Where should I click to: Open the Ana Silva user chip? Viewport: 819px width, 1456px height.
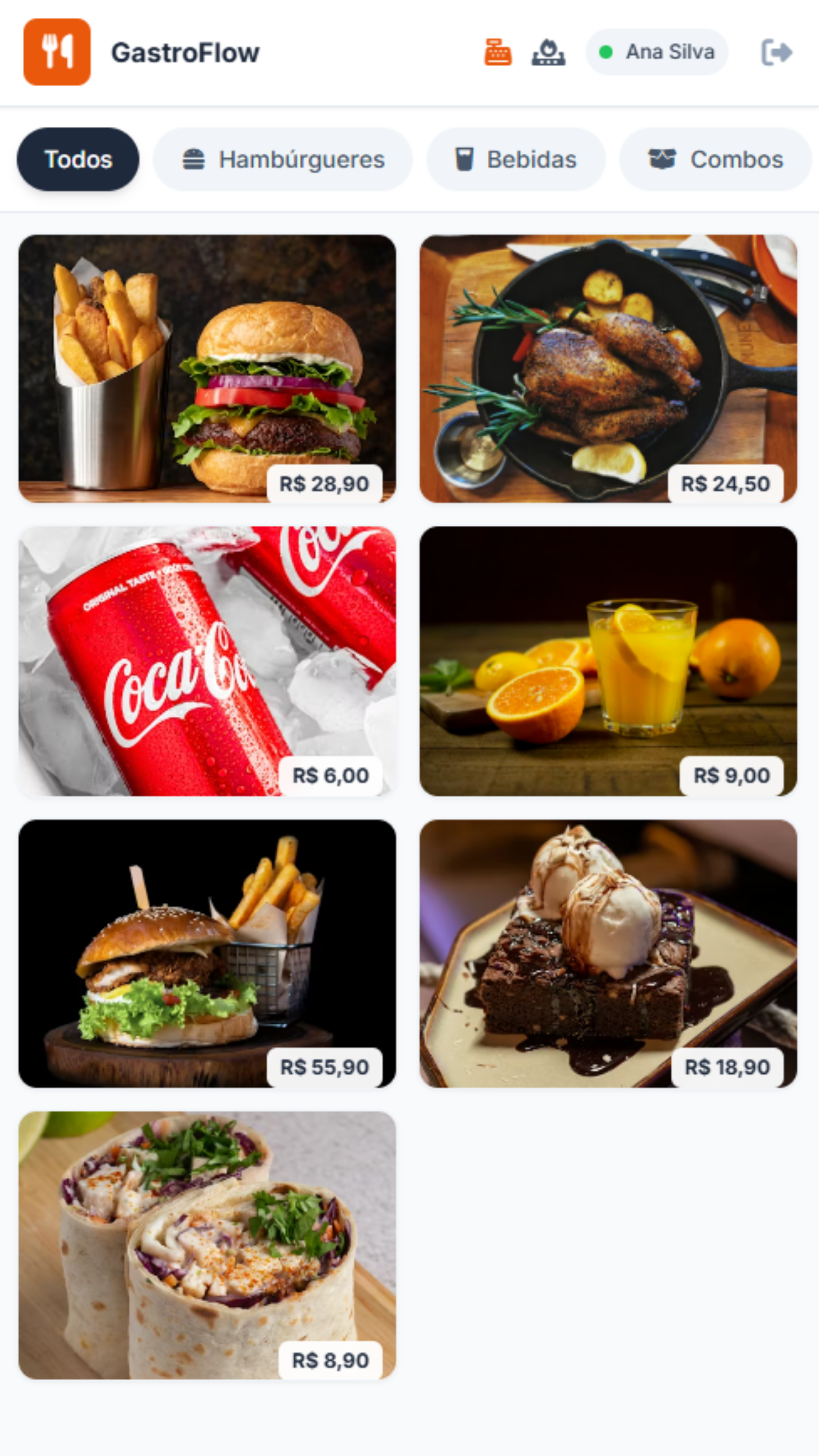click(657, 53)
